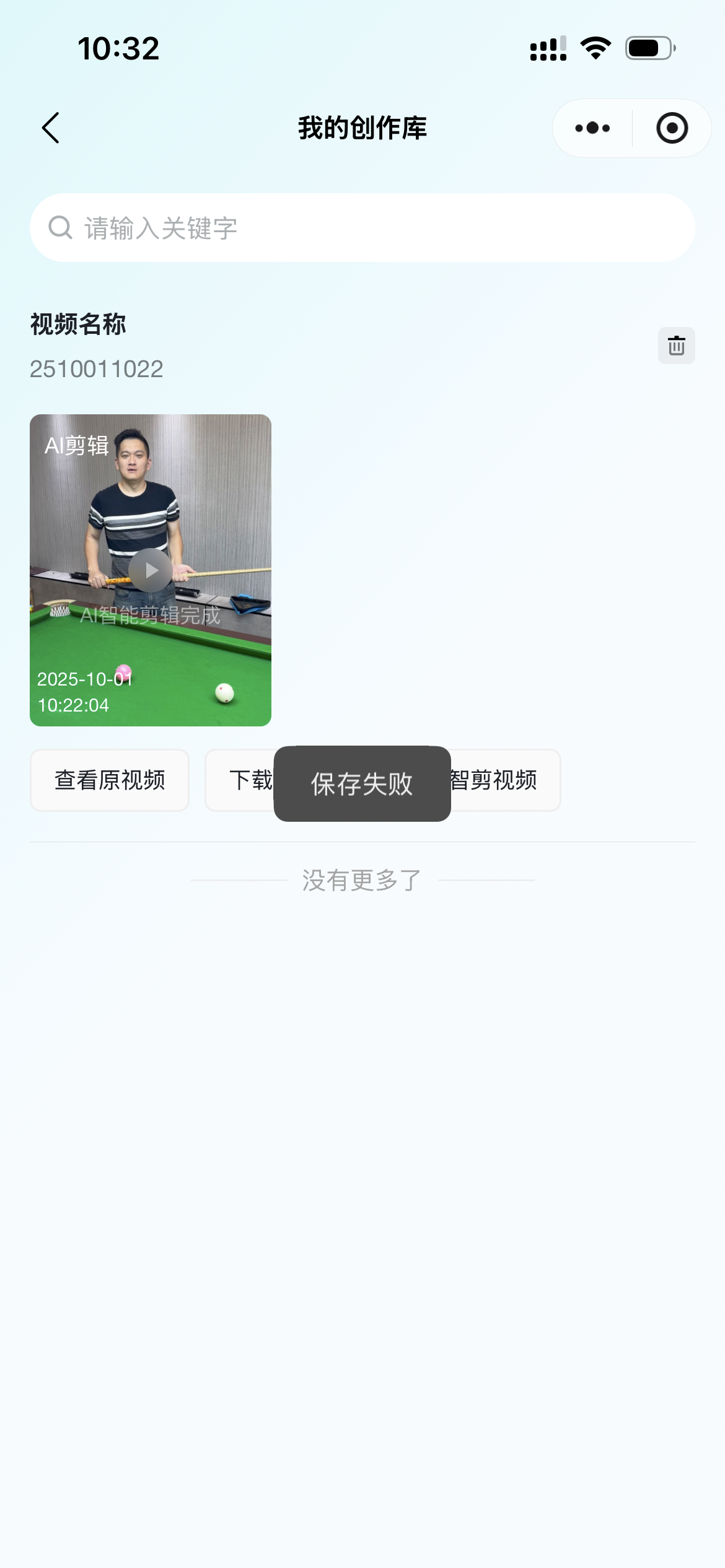This screenshot has width=725, height=1568.
Task: Go back from 我的创作库
Action: pyautogui.click(x=51, y=128)
